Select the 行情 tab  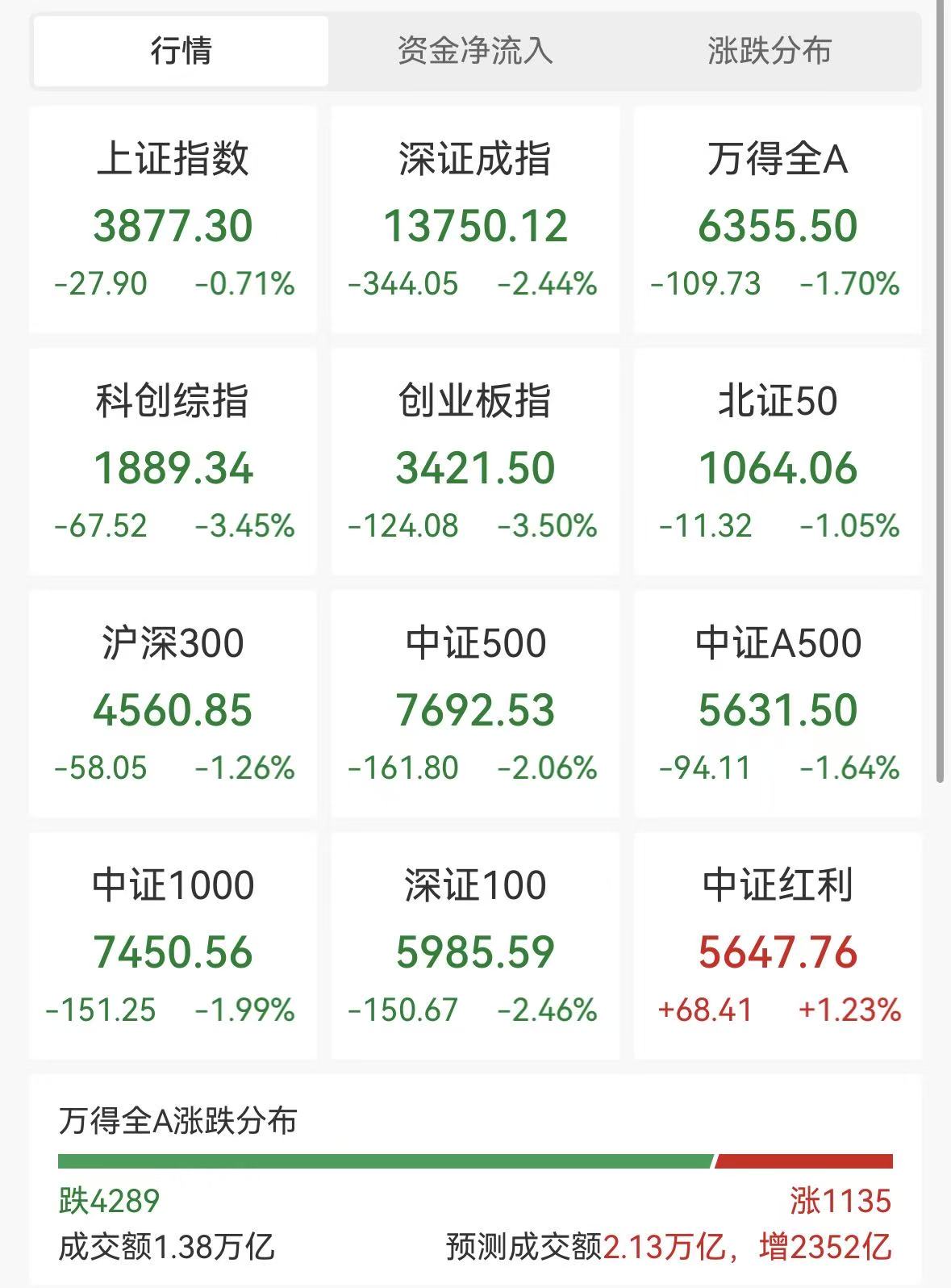pyautogui.click(x=181, y=51)
